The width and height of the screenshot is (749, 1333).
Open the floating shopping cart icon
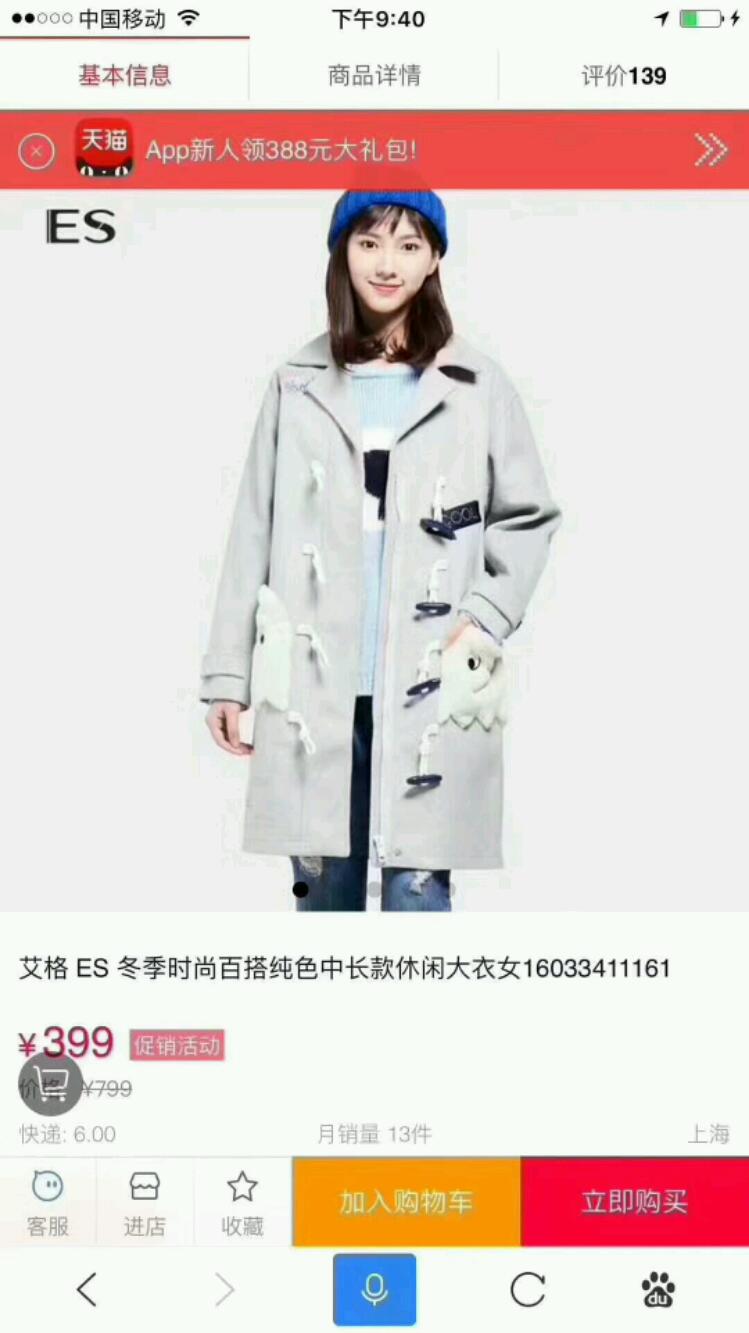point(50,1083)
